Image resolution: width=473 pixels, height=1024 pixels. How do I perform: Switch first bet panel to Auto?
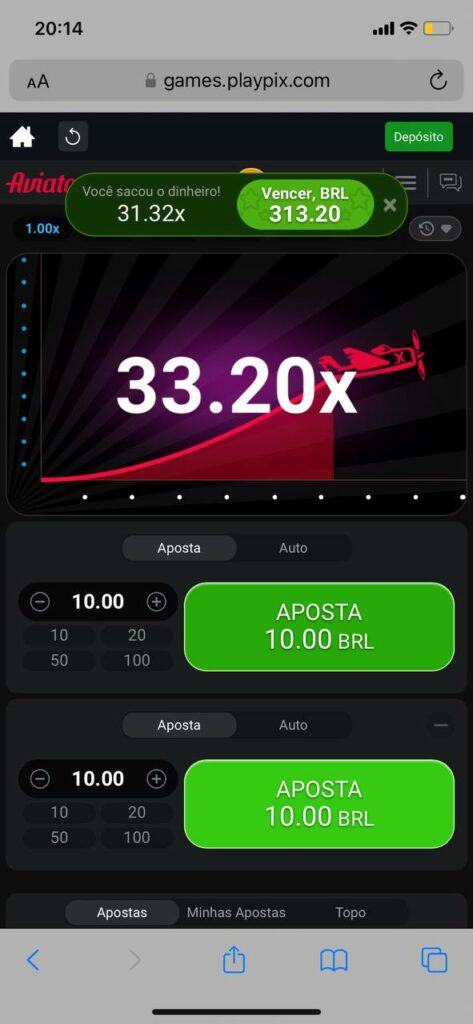point(293,548)
